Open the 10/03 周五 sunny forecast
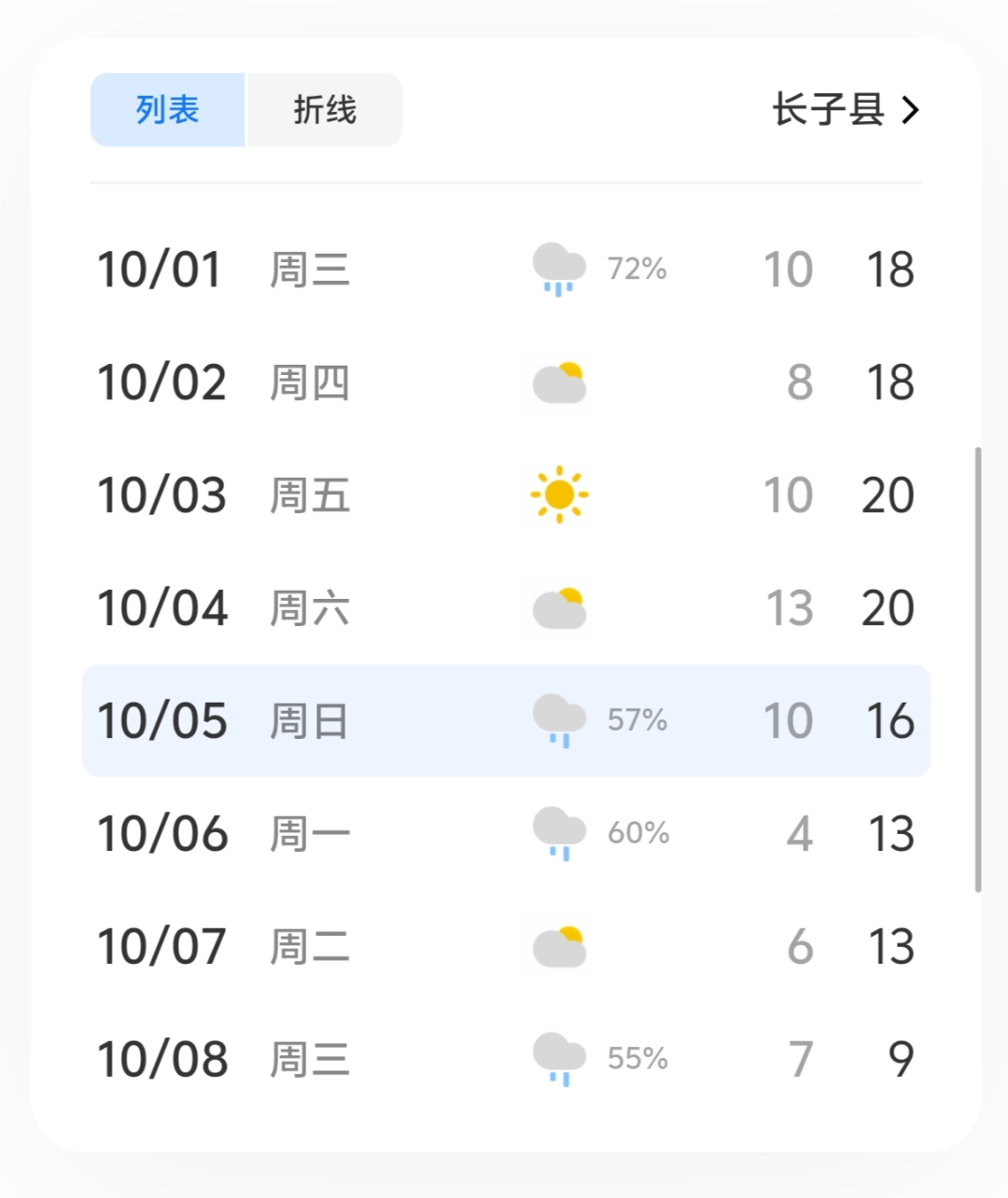Screen dimensions: 1008x1198 point(506,495)
